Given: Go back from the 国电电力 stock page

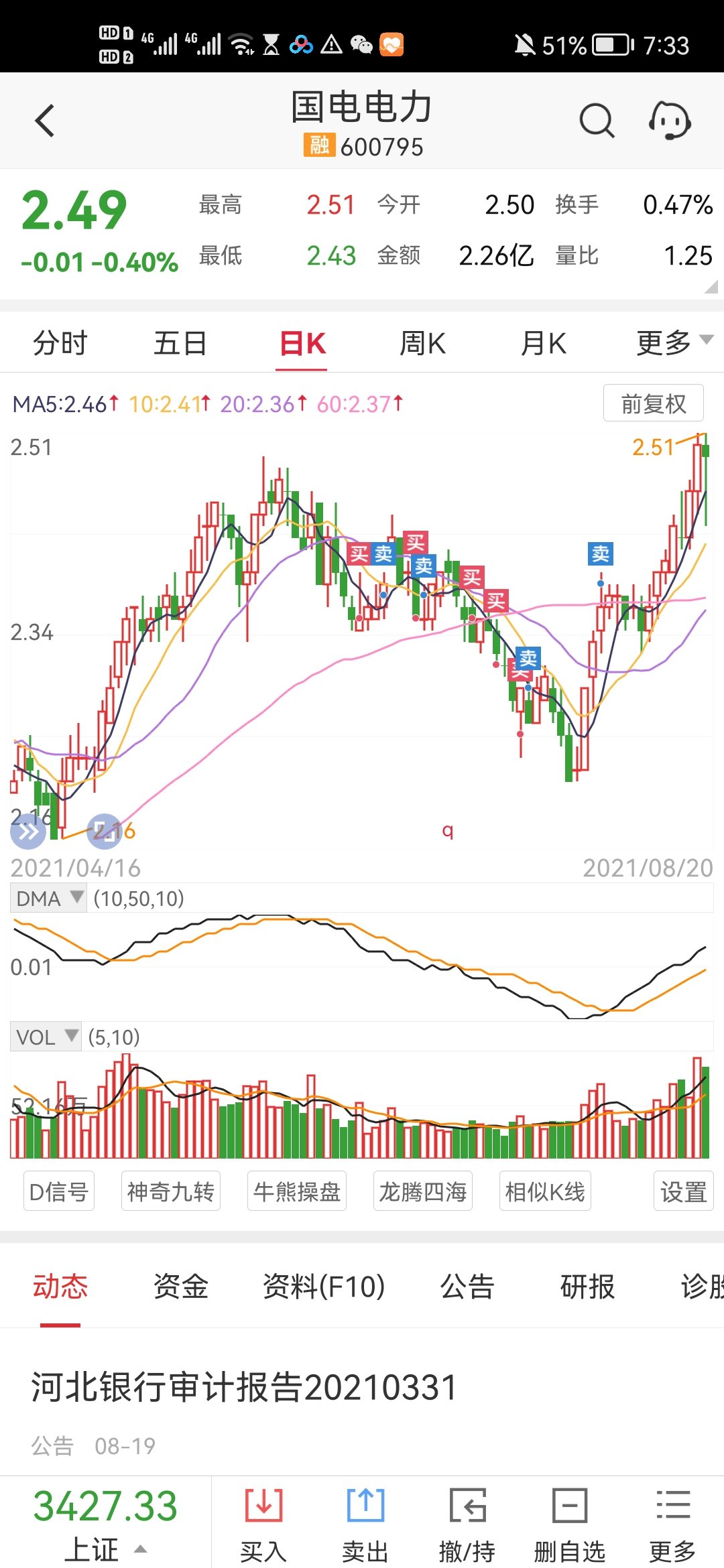Looking at the screenshot, I should pos(45,121).
